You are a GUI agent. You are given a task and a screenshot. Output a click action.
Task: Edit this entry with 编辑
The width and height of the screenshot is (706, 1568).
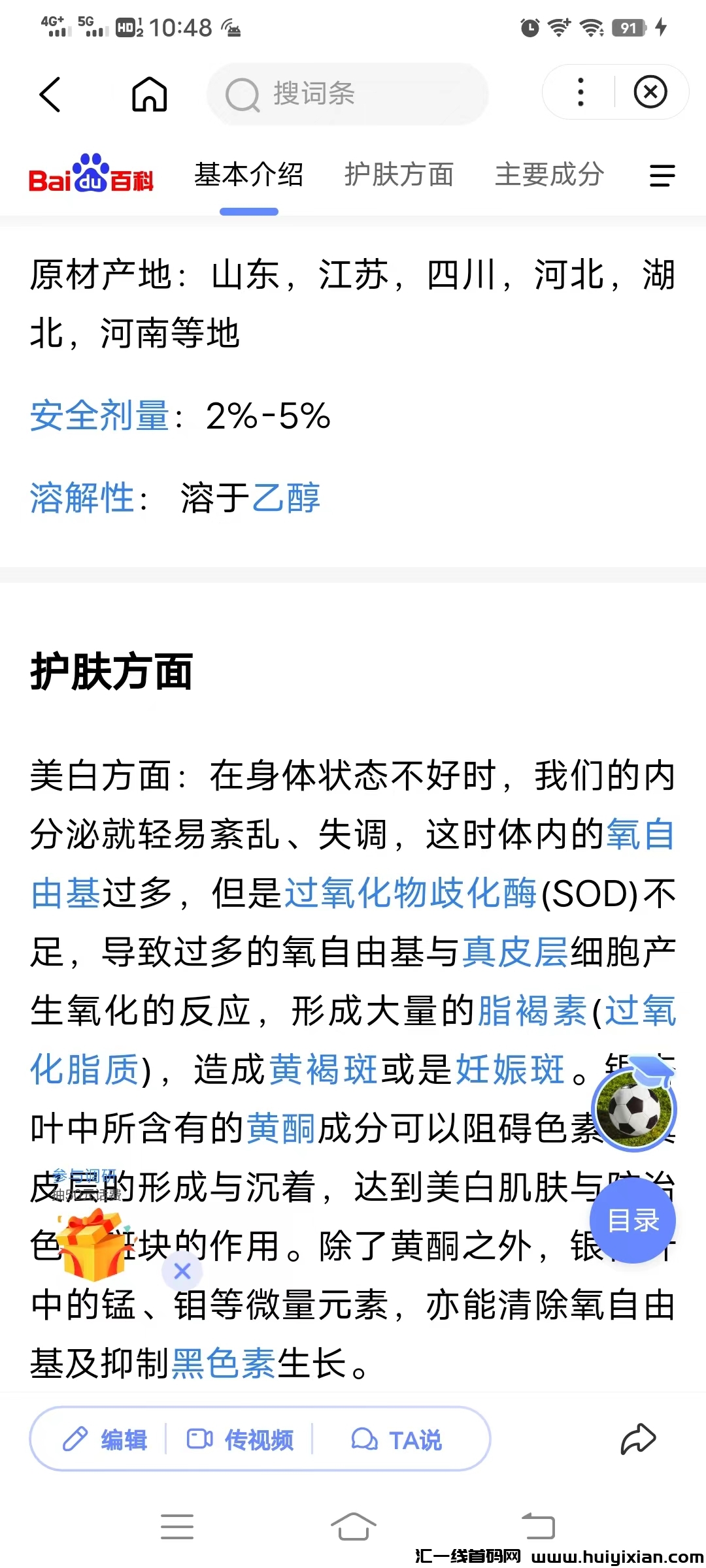tap(105, 1440)
